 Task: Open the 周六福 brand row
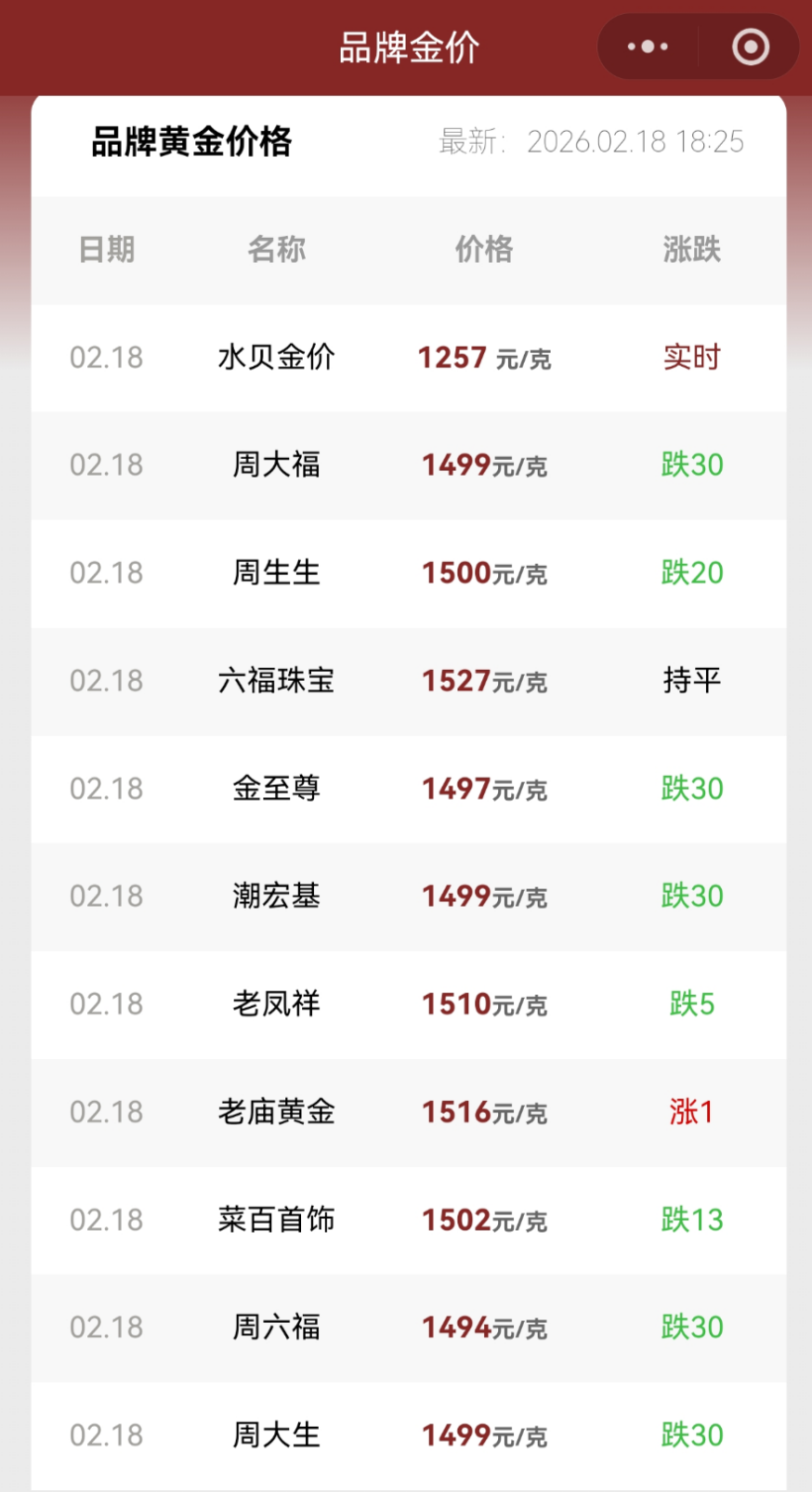[x=276, y=1328]
